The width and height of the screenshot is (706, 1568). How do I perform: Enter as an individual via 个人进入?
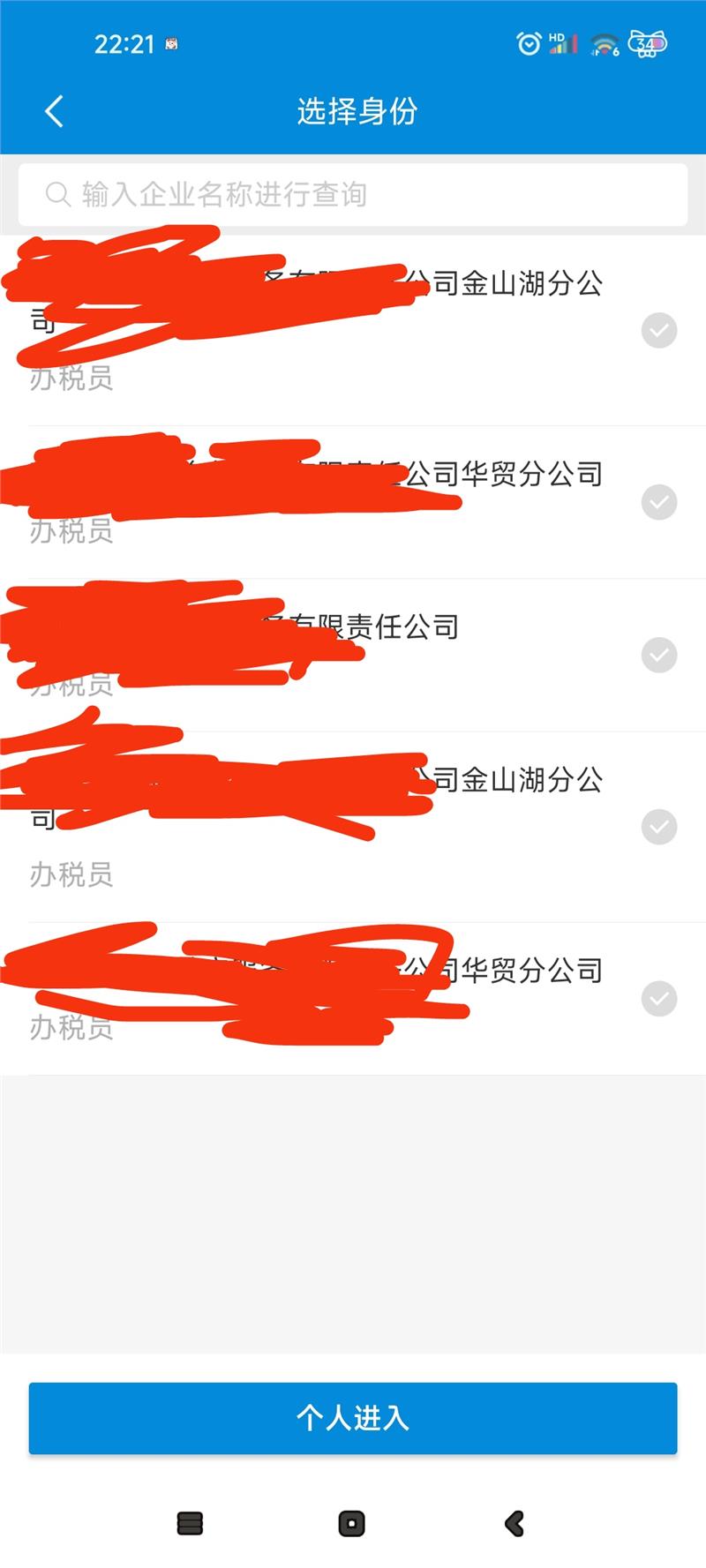353,1418
